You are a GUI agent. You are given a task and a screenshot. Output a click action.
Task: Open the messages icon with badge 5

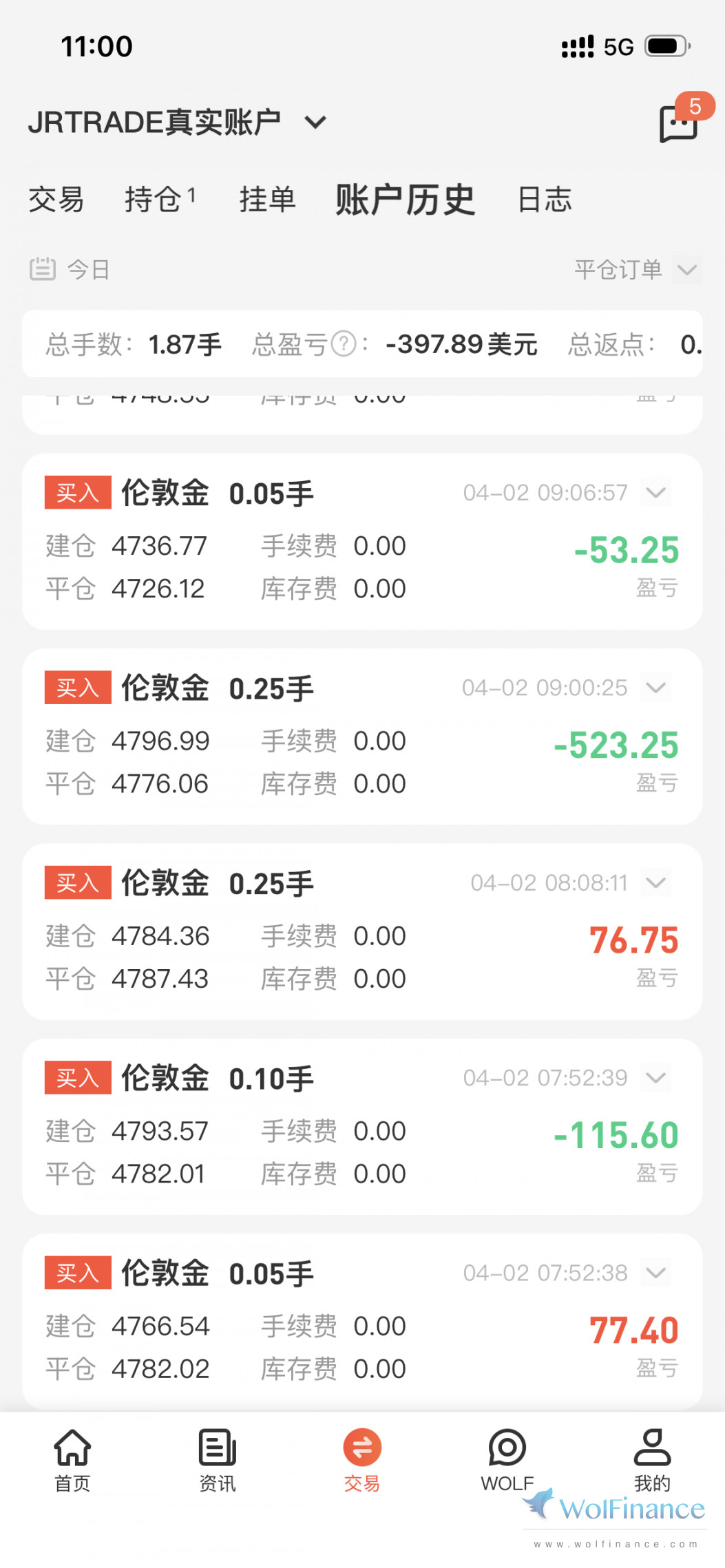[x=679, y=123]
